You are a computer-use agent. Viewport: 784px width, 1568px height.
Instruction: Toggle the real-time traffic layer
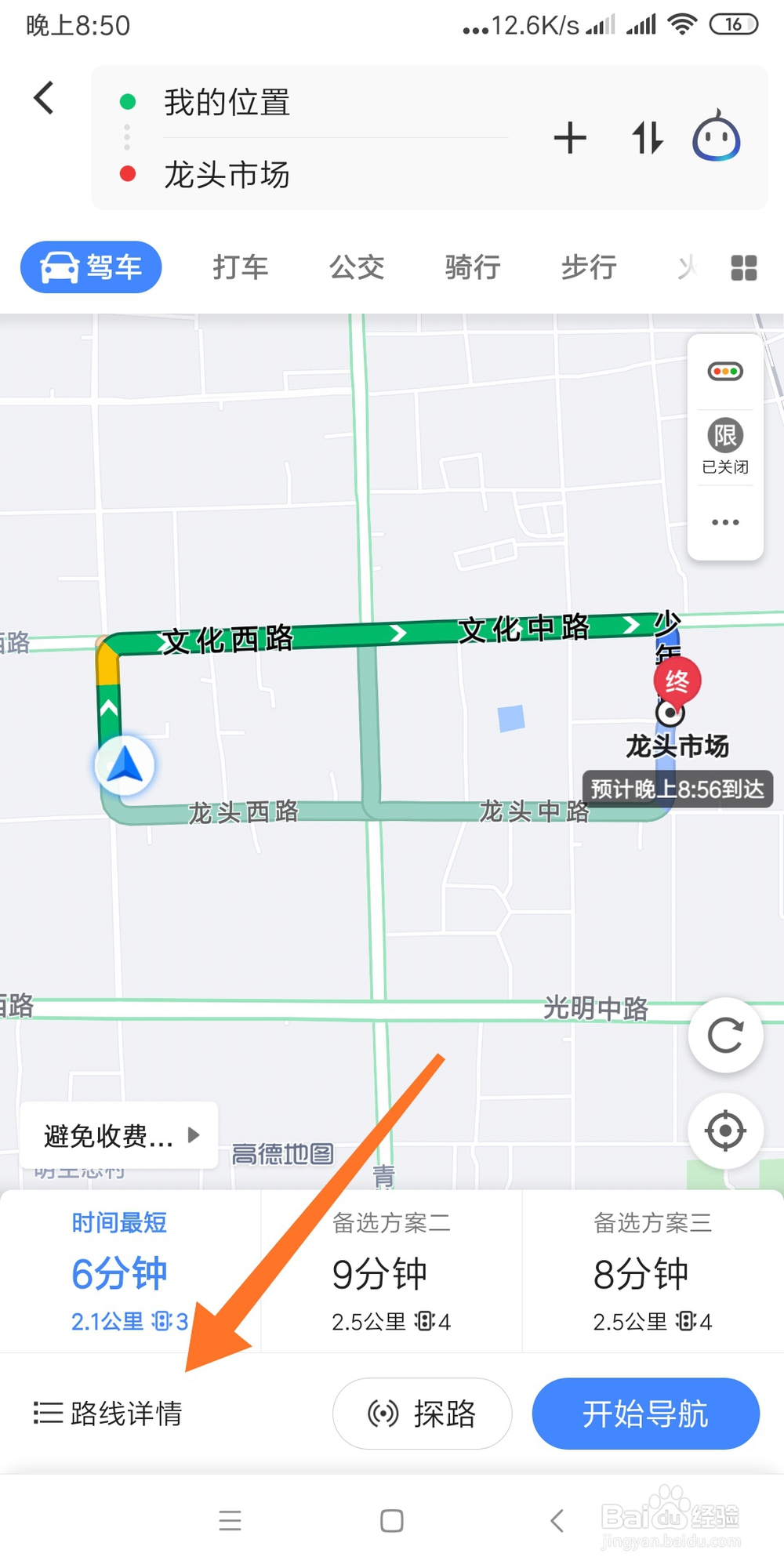pyautogui.click(x=724, y=371)
